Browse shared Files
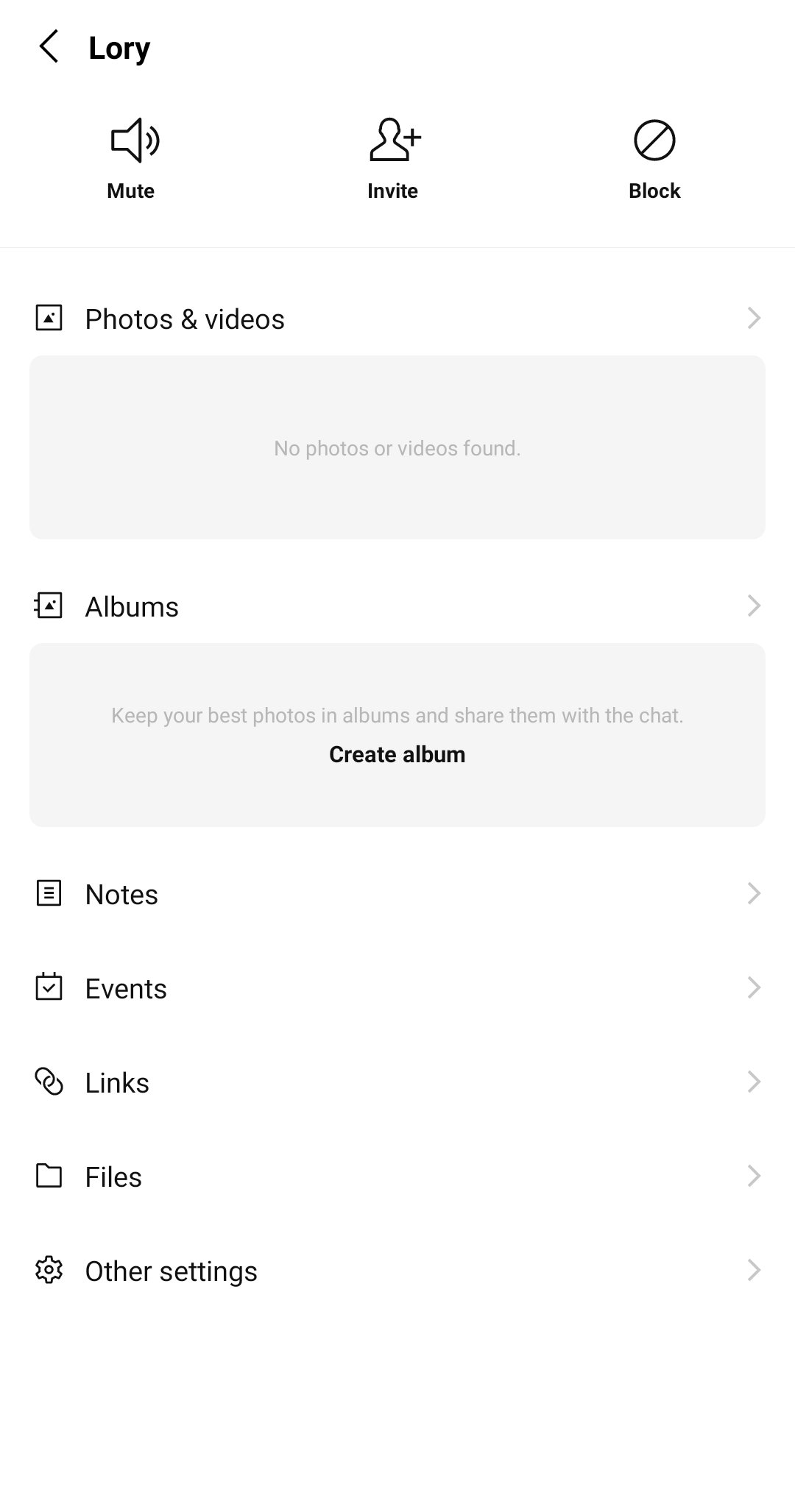 397,1176
